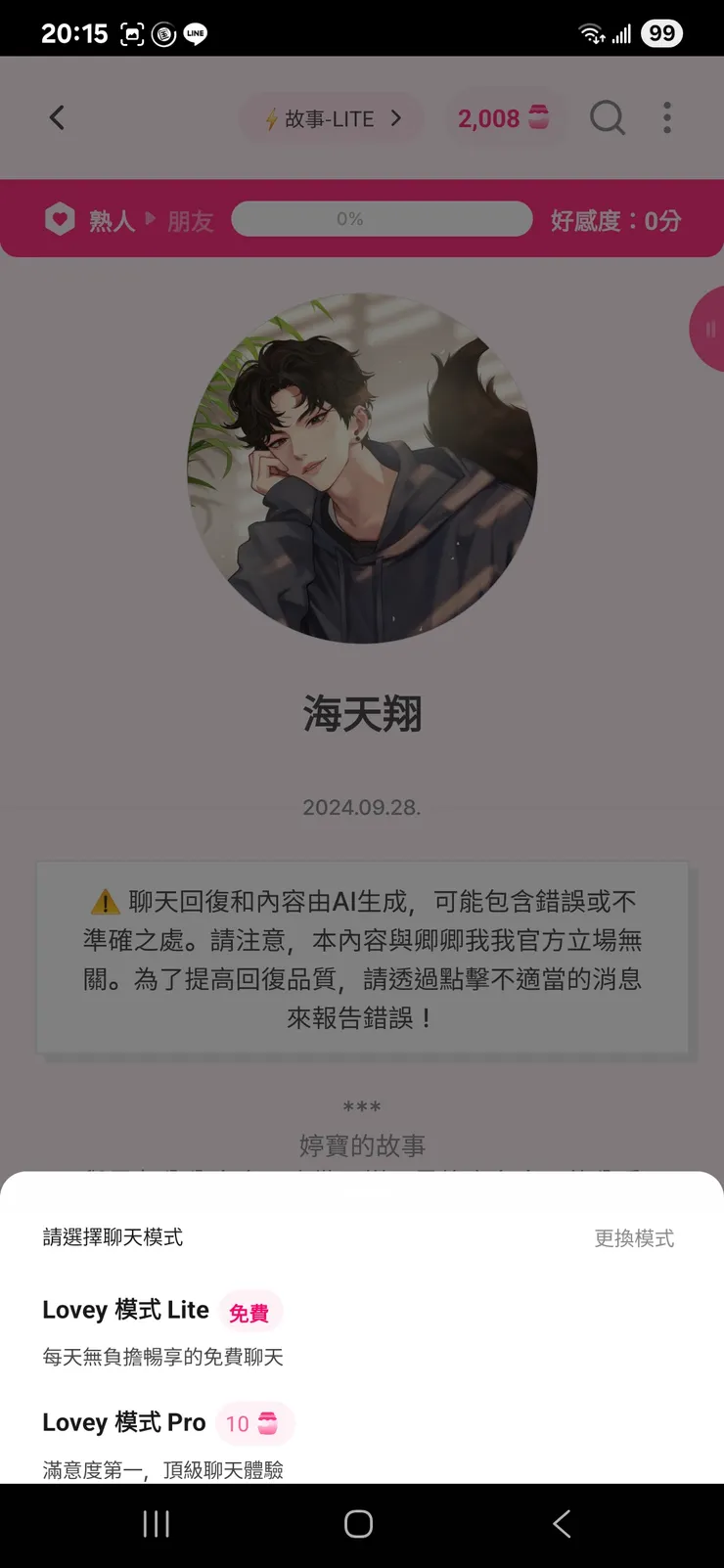This screenshot has width=724, height=1568.
Task: Tap the LINE icon in the status bar
Action: click(x=195, y=33)
